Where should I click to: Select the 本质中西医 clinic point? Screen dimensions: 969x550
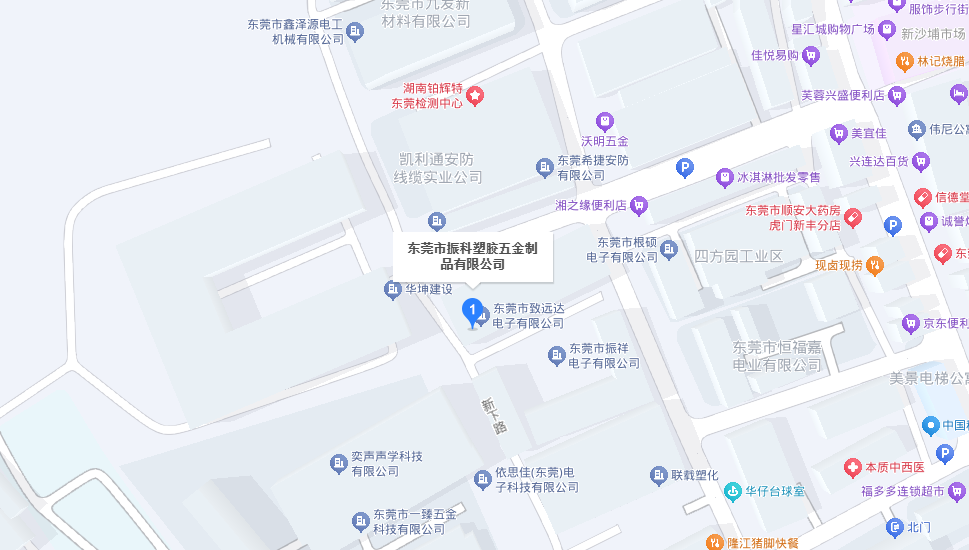(x=852, y=467)
